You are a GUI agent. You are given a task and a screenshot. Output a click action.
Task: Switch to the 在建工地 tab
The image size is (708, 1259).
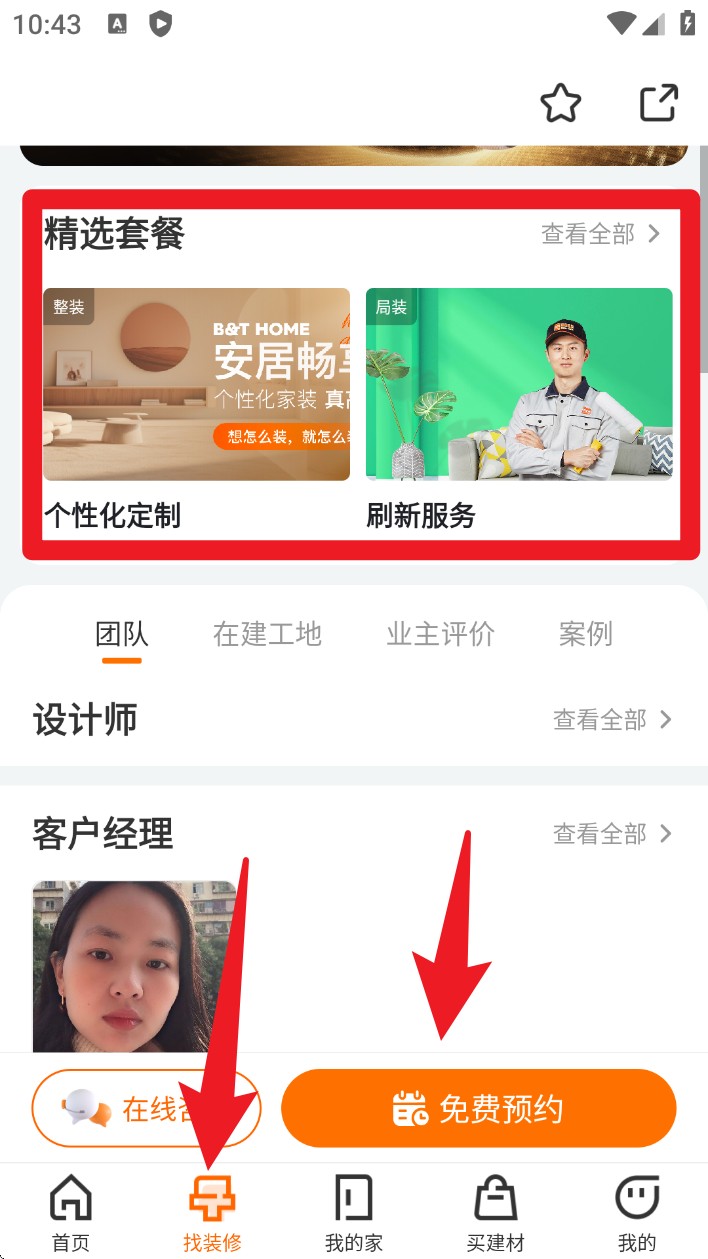tap(267, 634)
